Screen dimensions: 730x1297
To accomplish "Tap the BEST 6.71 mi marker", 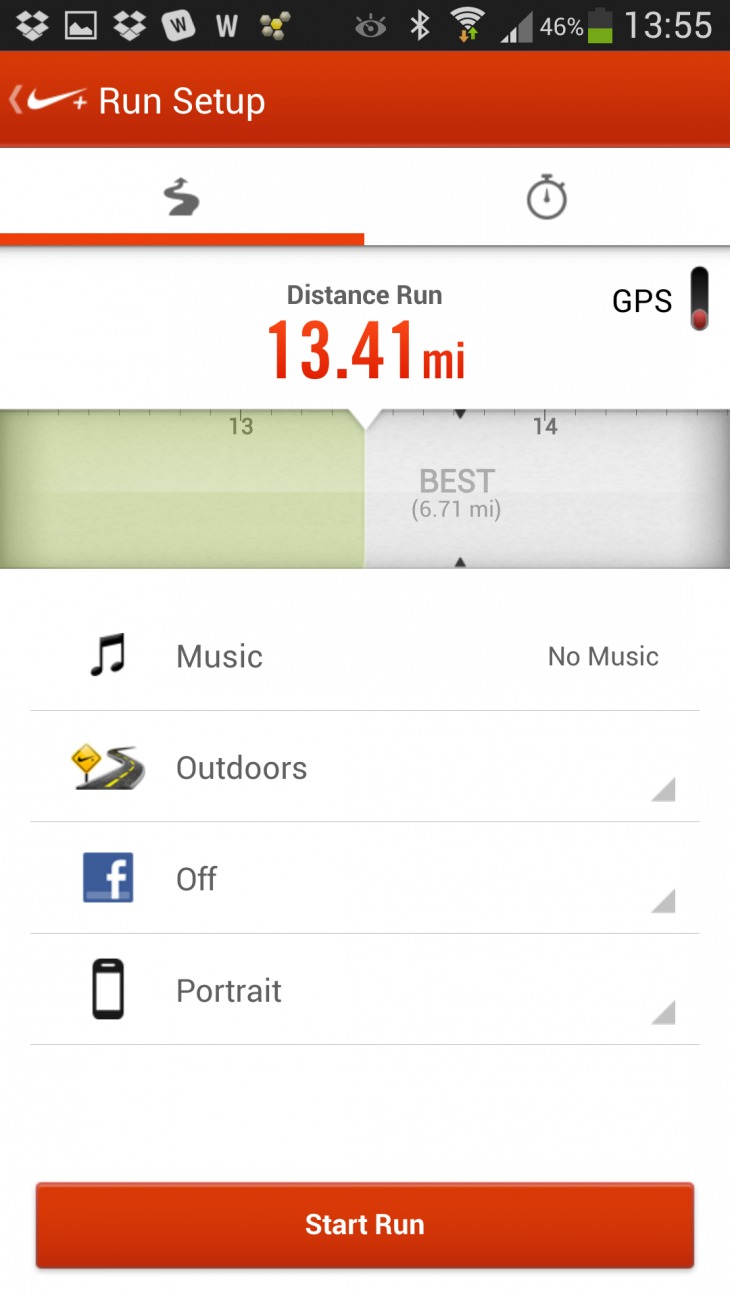I will coord(456,492).
